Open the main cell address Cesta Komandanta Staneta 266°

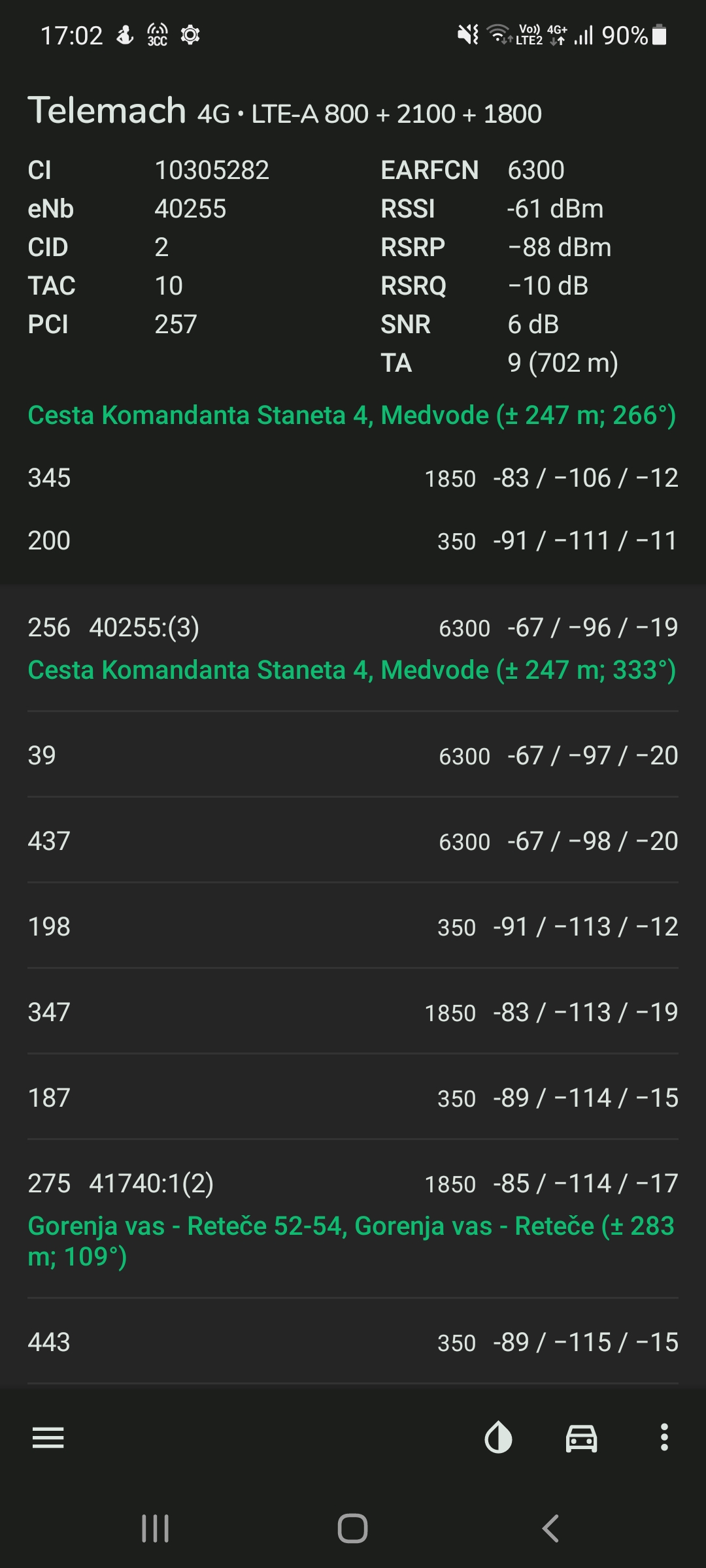point(352,416)
